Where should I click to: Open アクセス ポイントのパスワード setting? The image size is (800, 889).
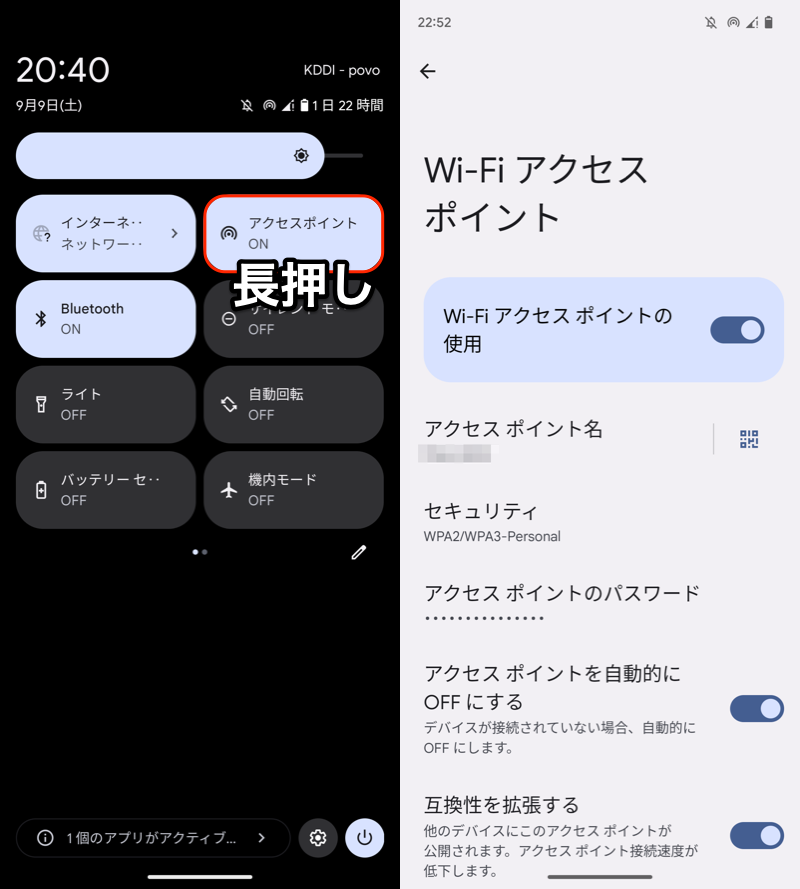560,602
